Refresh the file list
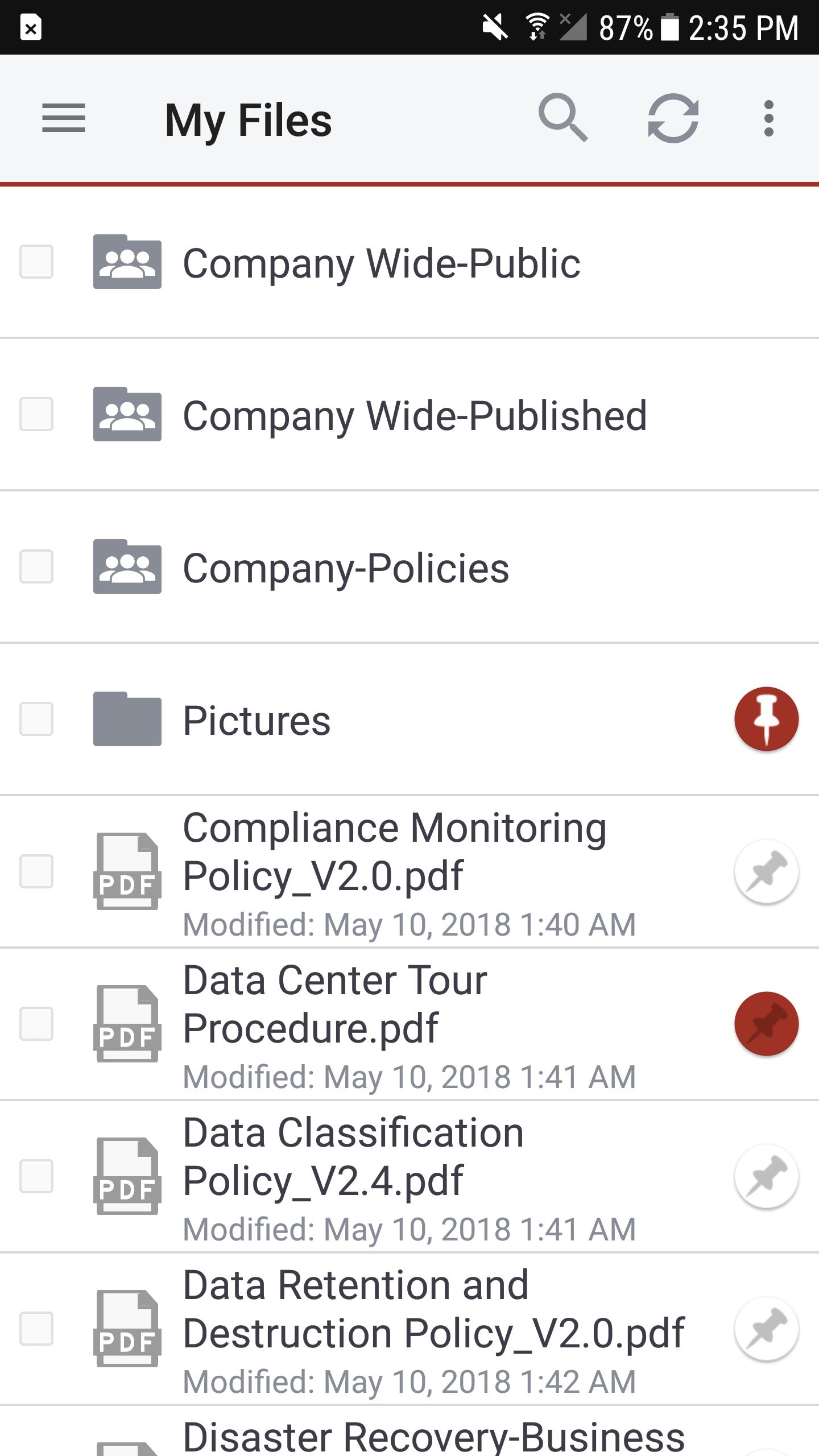This screenshot has width=819, height=1456. click(673, 118)
